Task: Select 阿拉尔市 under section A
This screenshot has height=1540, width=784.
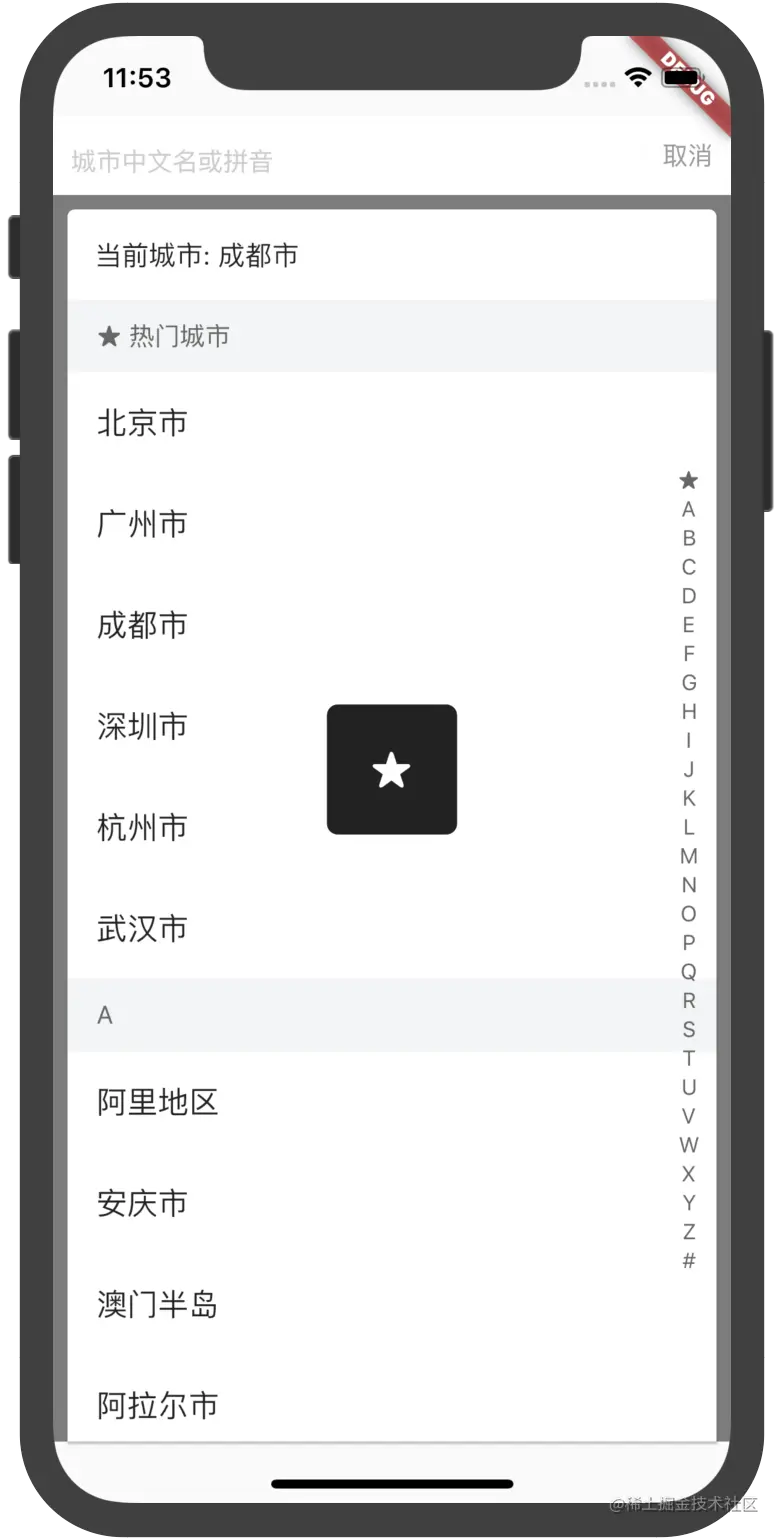Action: click(x=157, y=1405)
